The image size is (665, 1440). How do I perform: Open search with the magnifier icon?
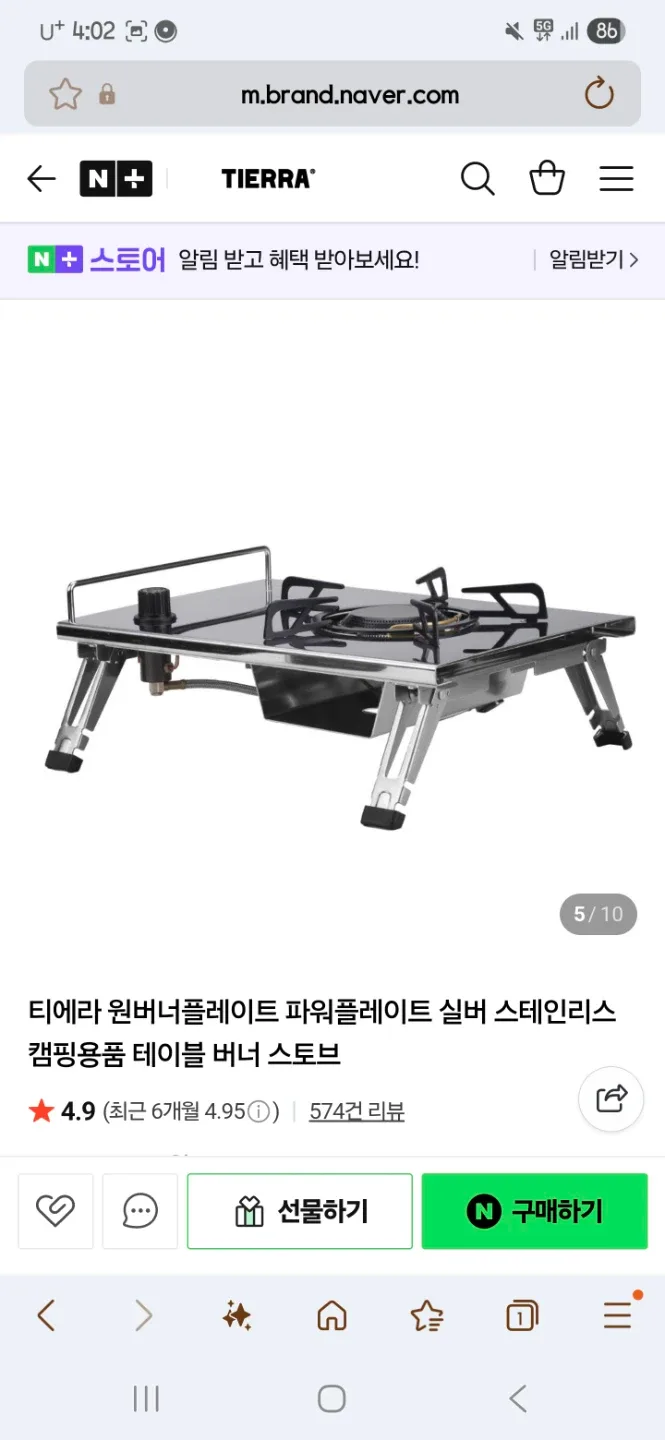pyautogui.click(x=477, y=179)
